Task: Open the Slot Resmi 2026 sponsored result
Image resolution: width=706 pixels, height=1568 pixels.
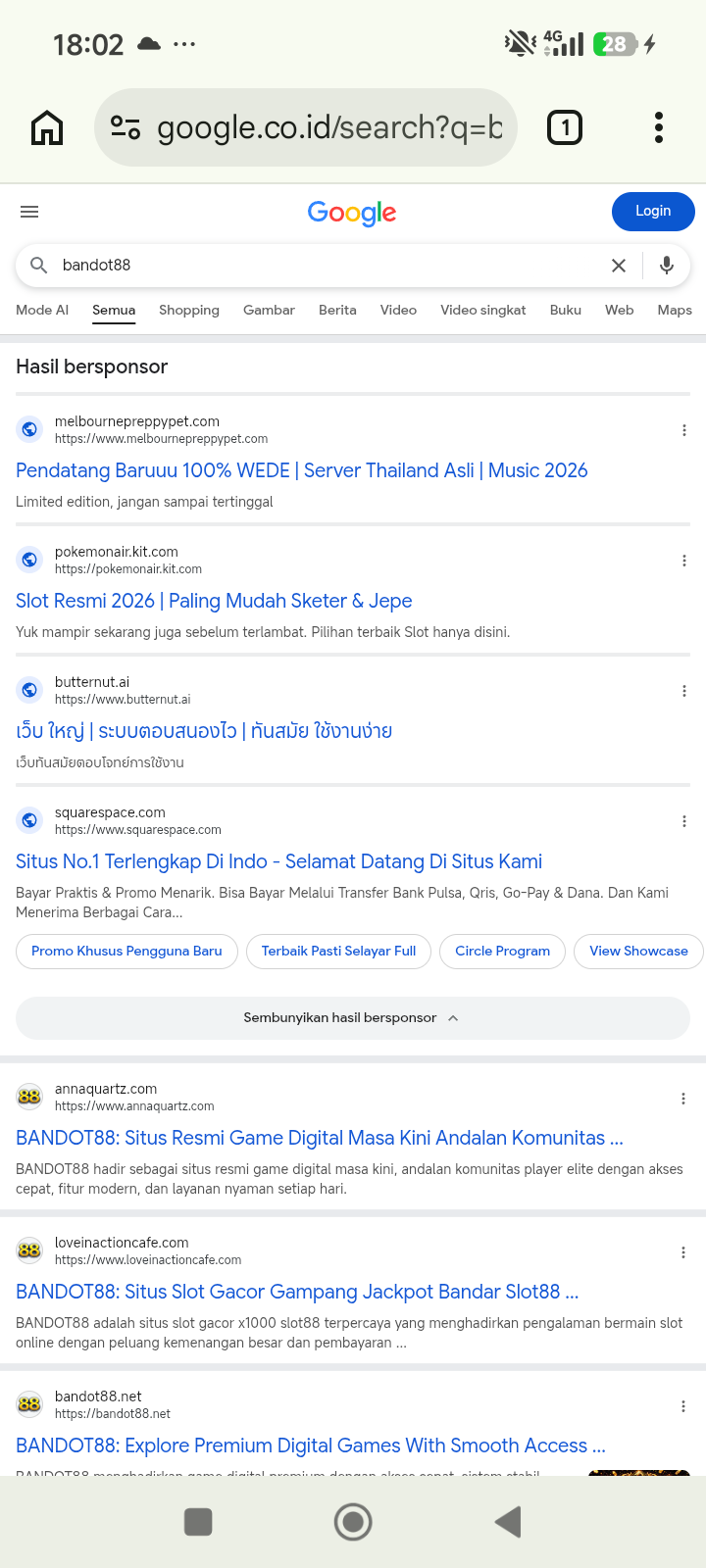Action: (x=214, y=601)
